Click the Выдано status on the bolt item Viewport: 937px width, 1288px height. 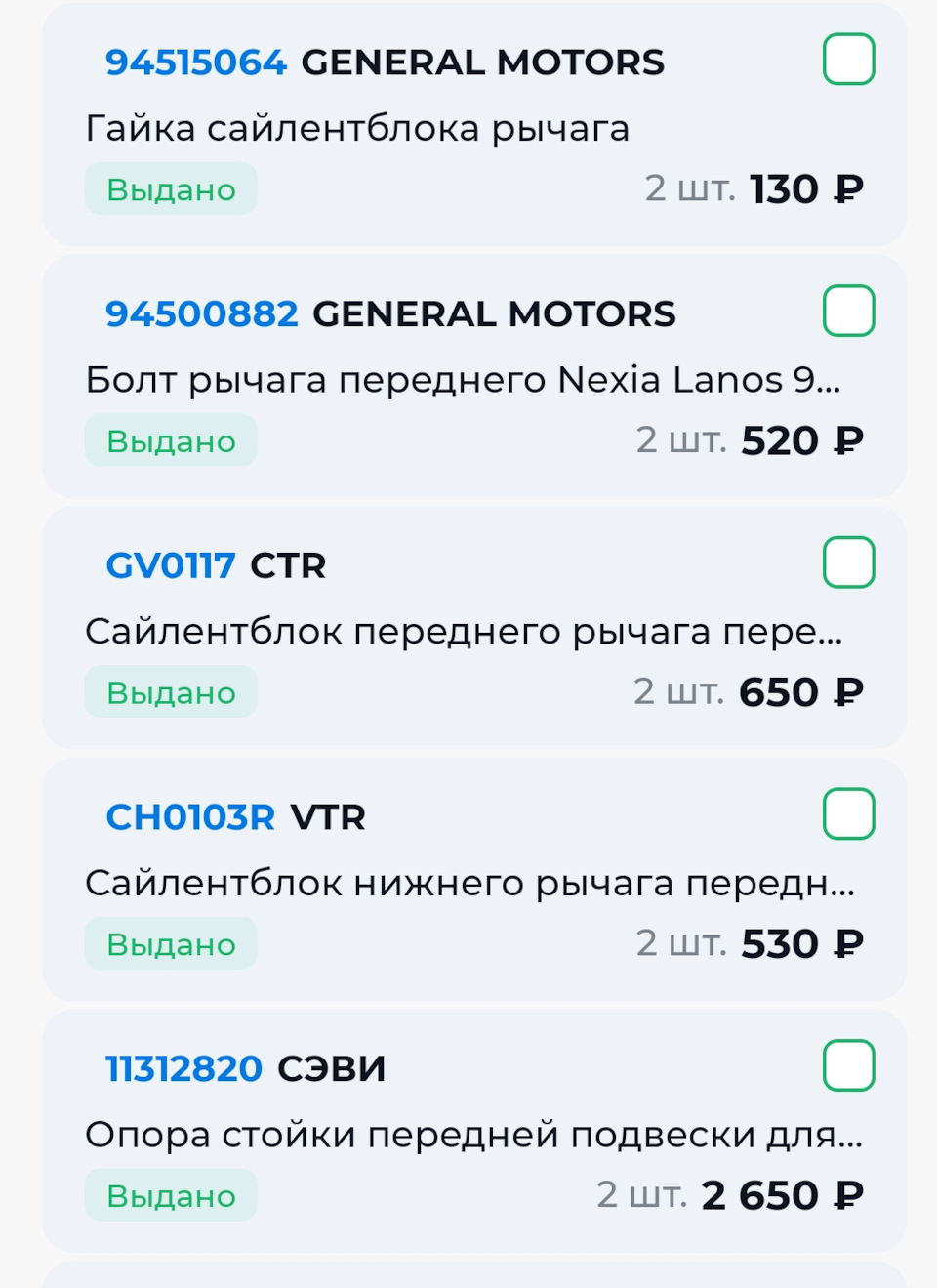[x=170, y=439]
